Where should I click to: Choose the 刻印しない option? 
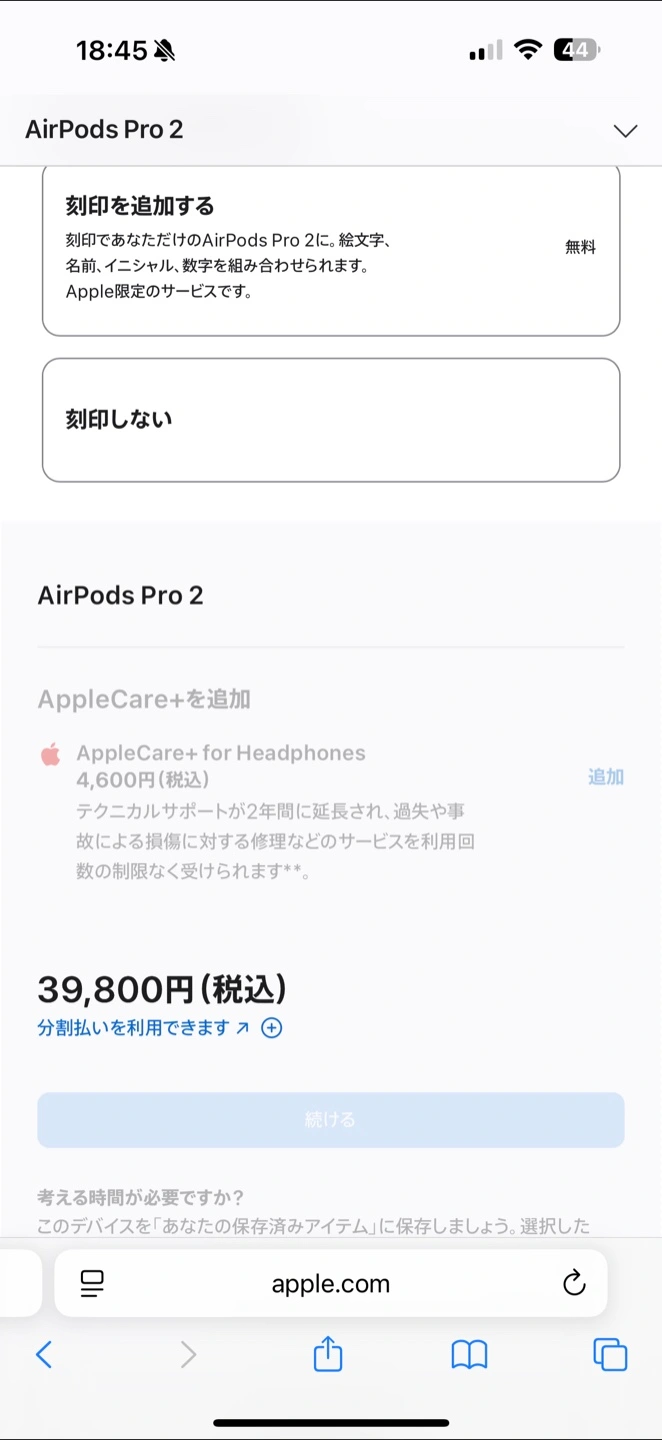pos(330,420)
